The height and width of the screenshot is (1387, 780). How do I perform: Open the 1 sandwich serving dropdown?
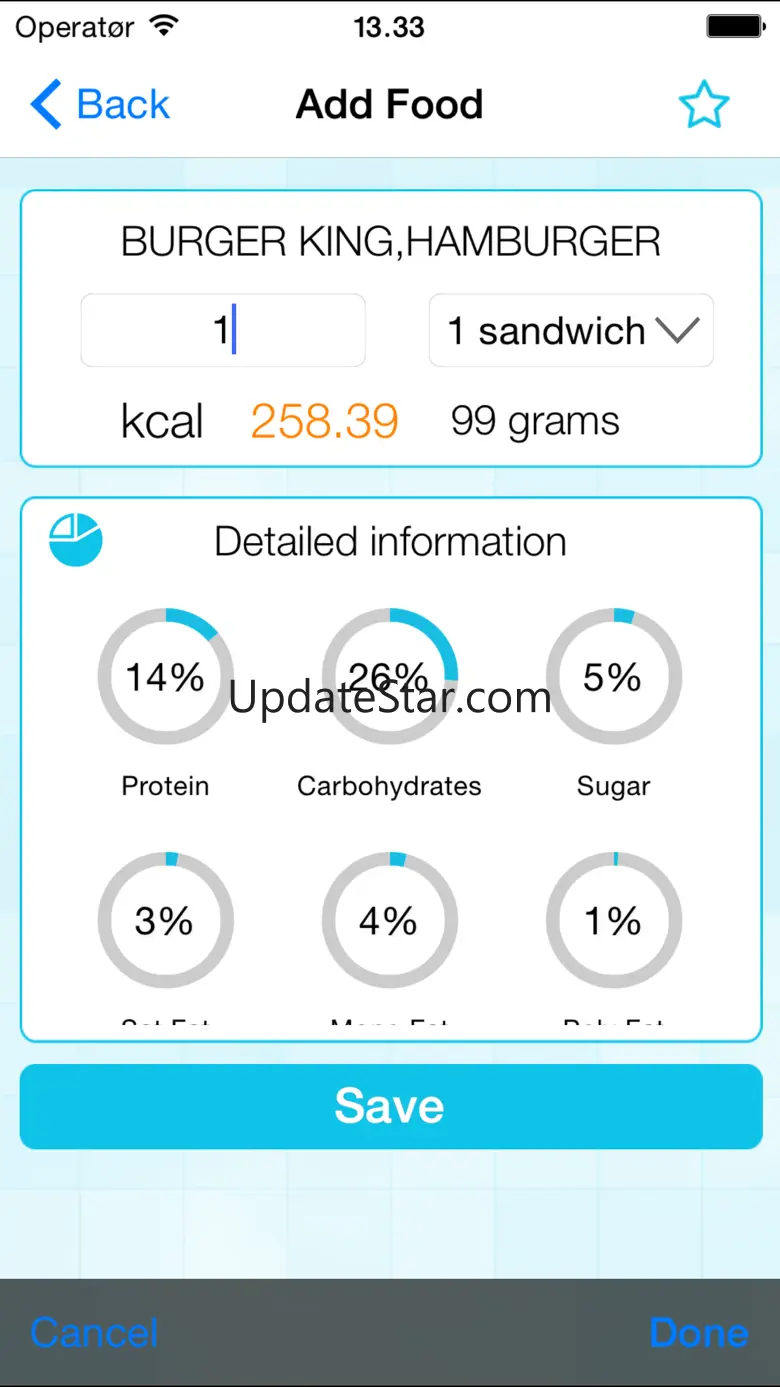(x=571, y=330)
